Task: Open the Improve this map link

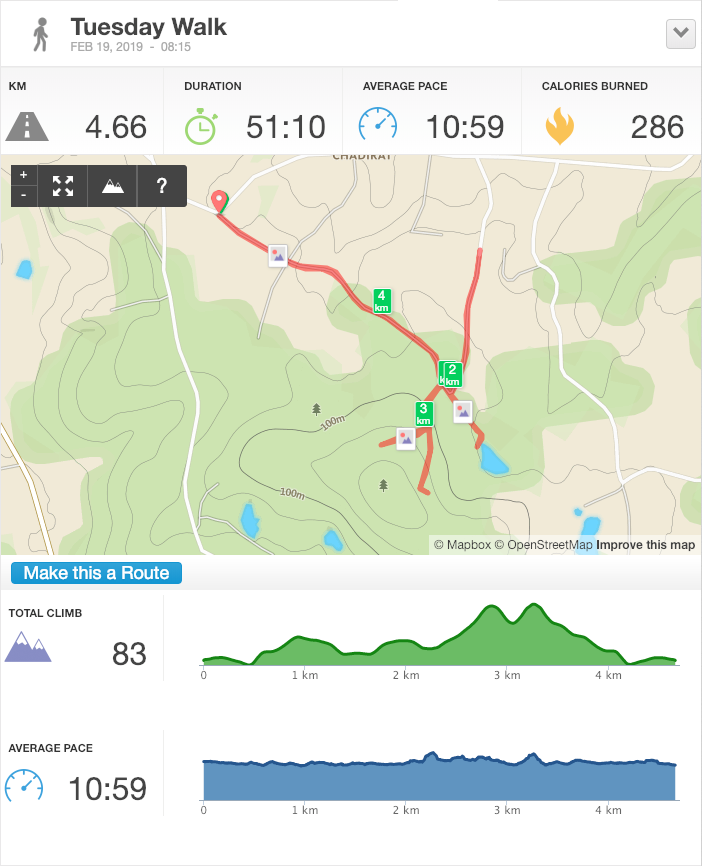Action: (646, 545)
